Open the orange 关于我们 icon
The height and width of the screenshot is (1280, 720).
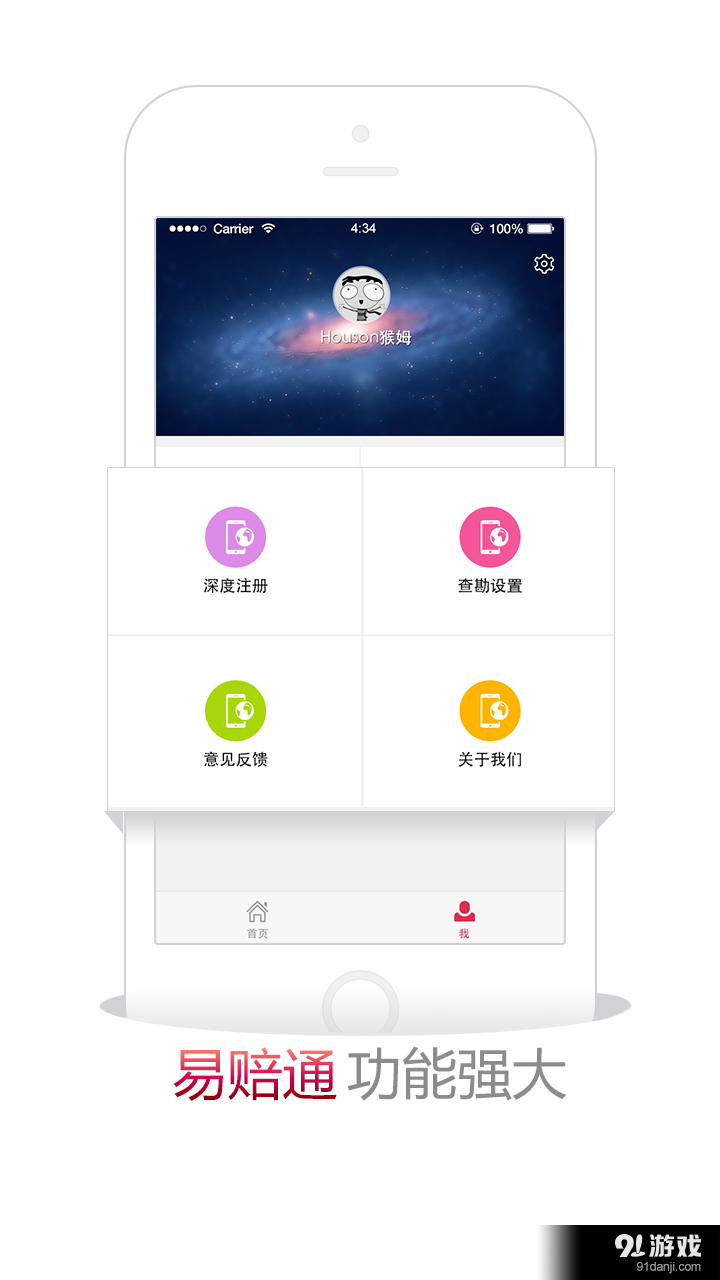coord(489,710)
